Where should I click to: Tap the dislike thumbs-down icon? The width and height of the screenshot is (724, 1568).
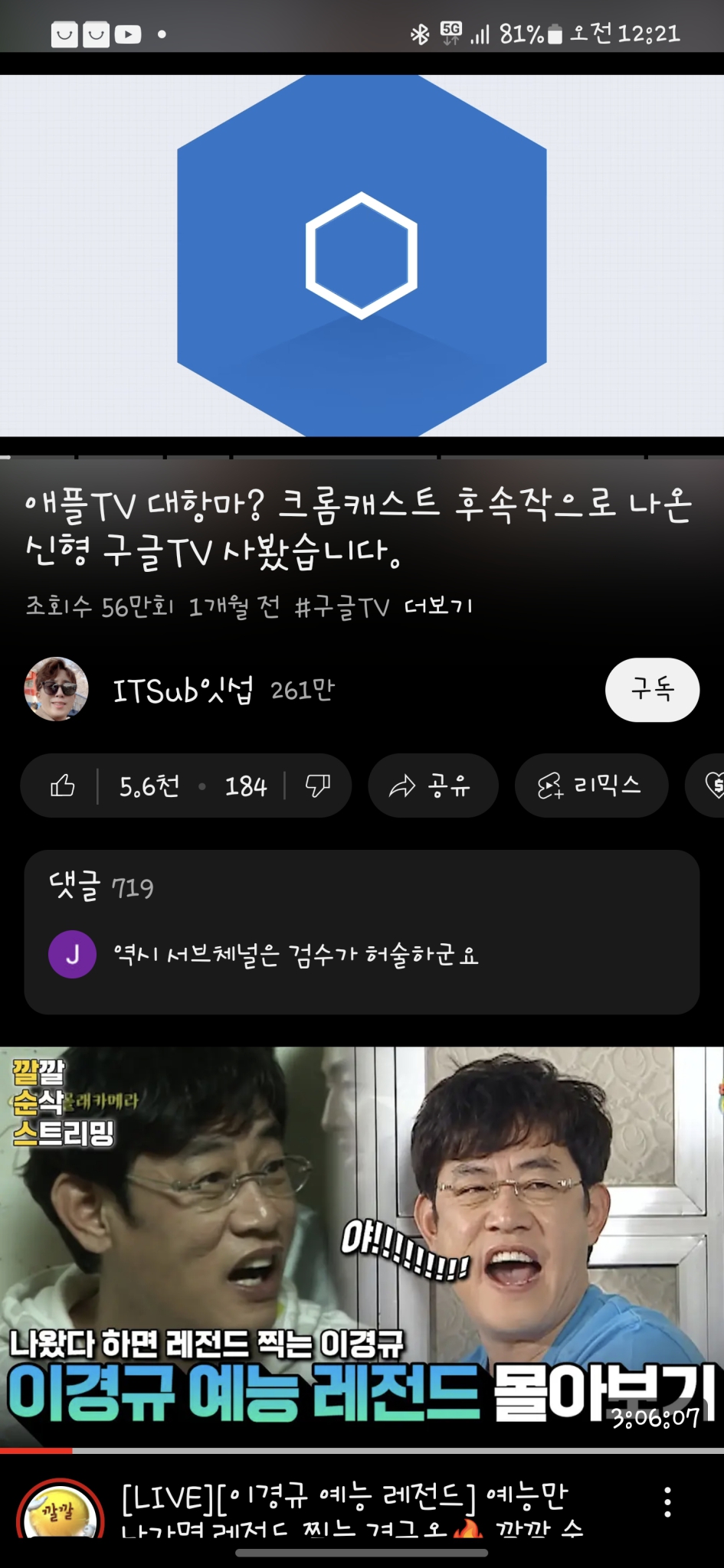click(319, 785)
